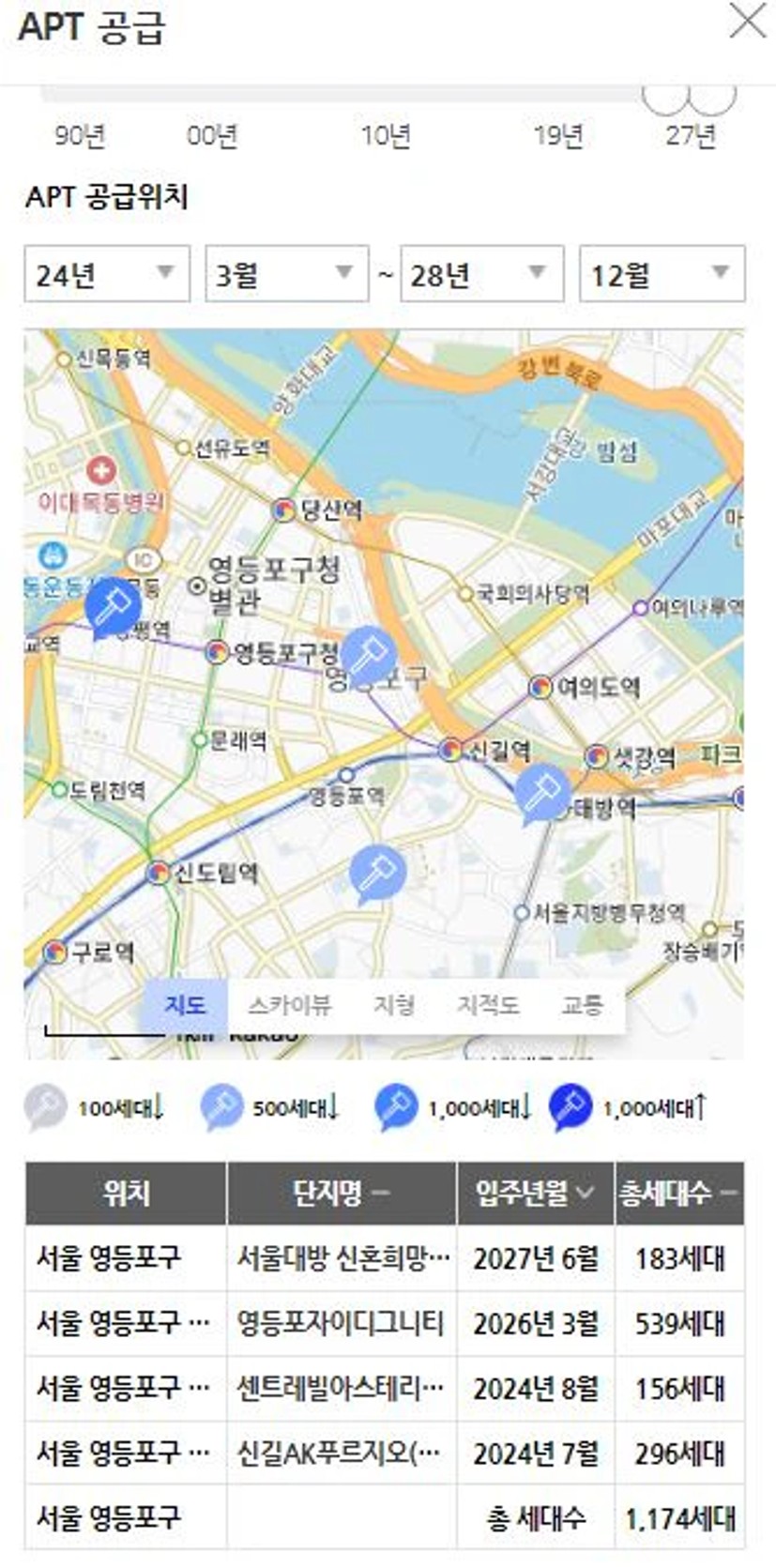Switch map to 지형 view
776x1568 pixels.
[x=393, y=1005]
